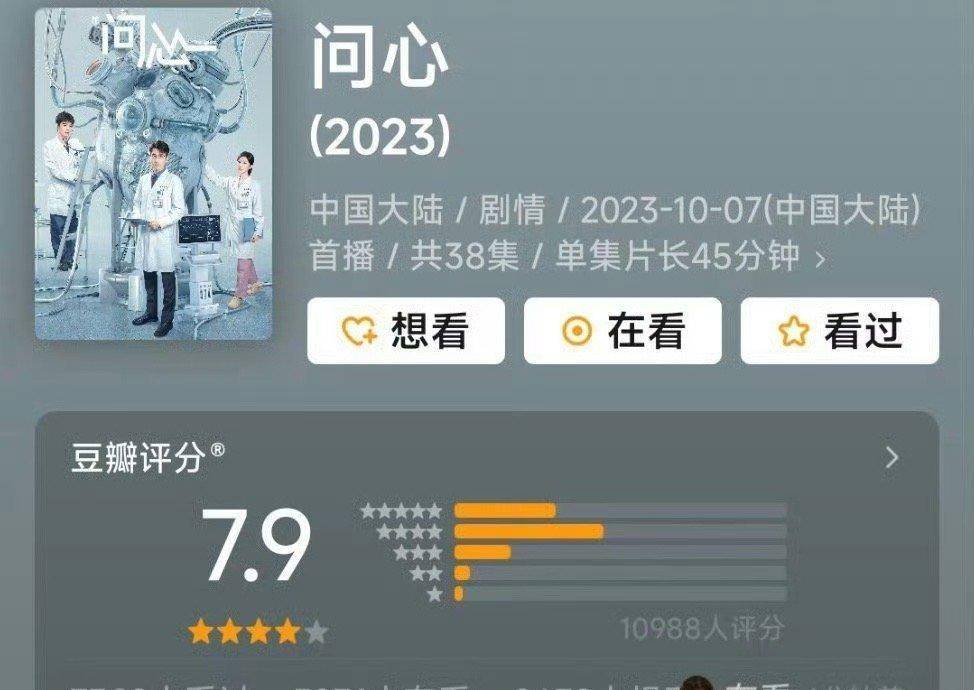Mark the drama as 看过
Image resolution: width=974 pixels, height=690 pixels.
[x=839, y=331]
